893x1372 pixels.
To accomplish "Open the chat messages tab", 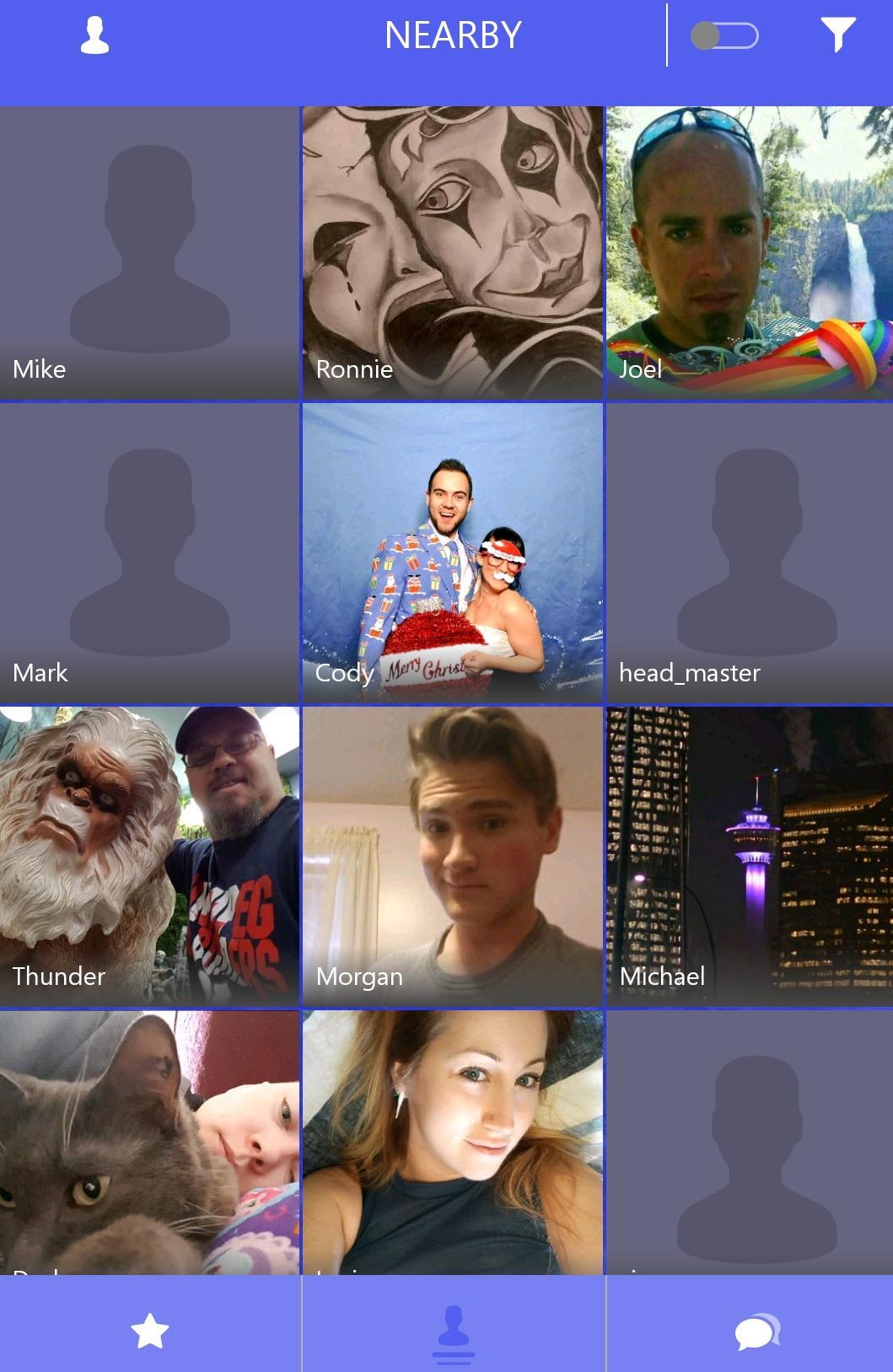I will point(756,1331).
